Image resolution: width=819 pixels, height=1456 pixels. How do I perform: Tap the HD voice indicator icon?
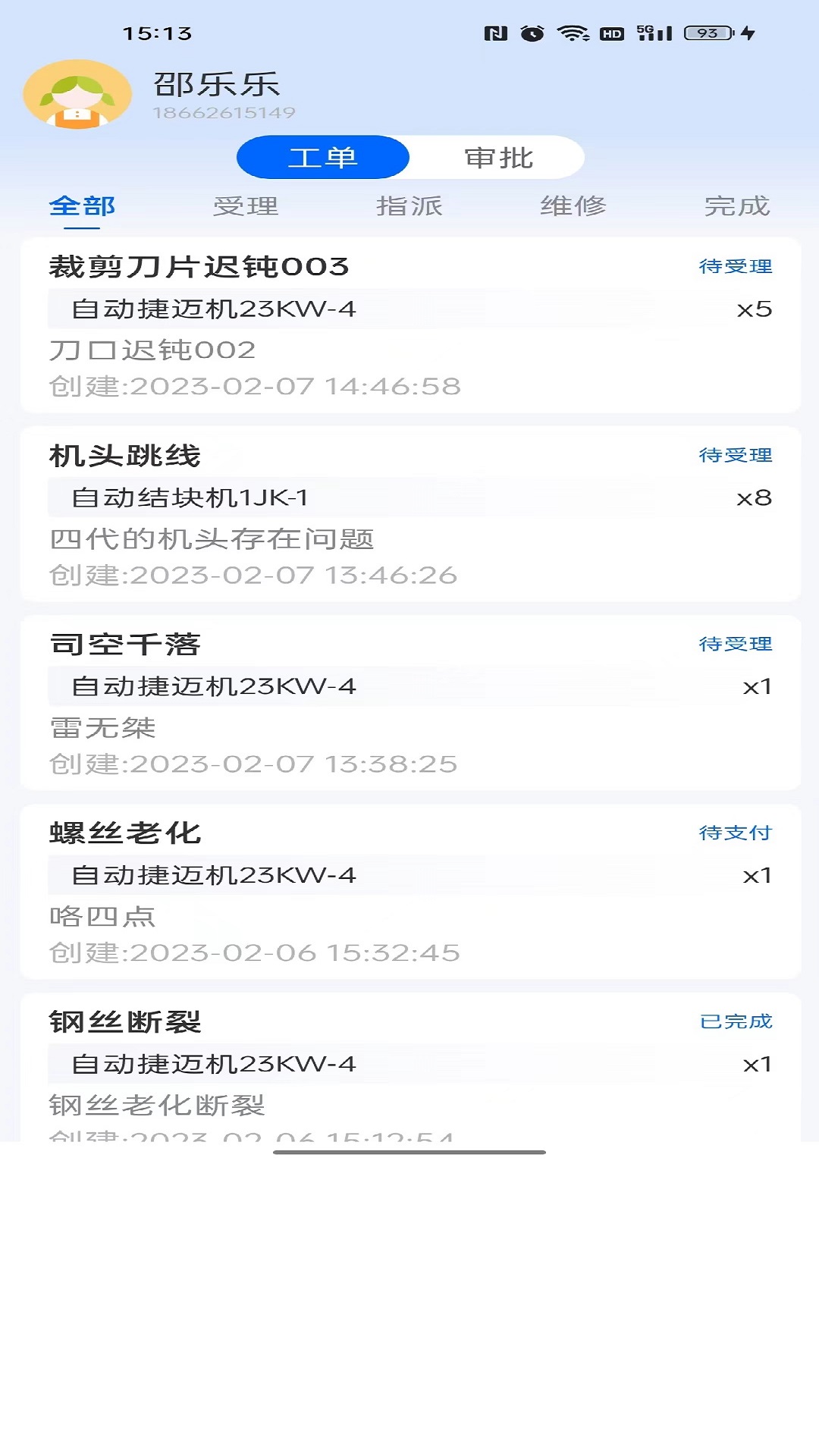(611, 33)
